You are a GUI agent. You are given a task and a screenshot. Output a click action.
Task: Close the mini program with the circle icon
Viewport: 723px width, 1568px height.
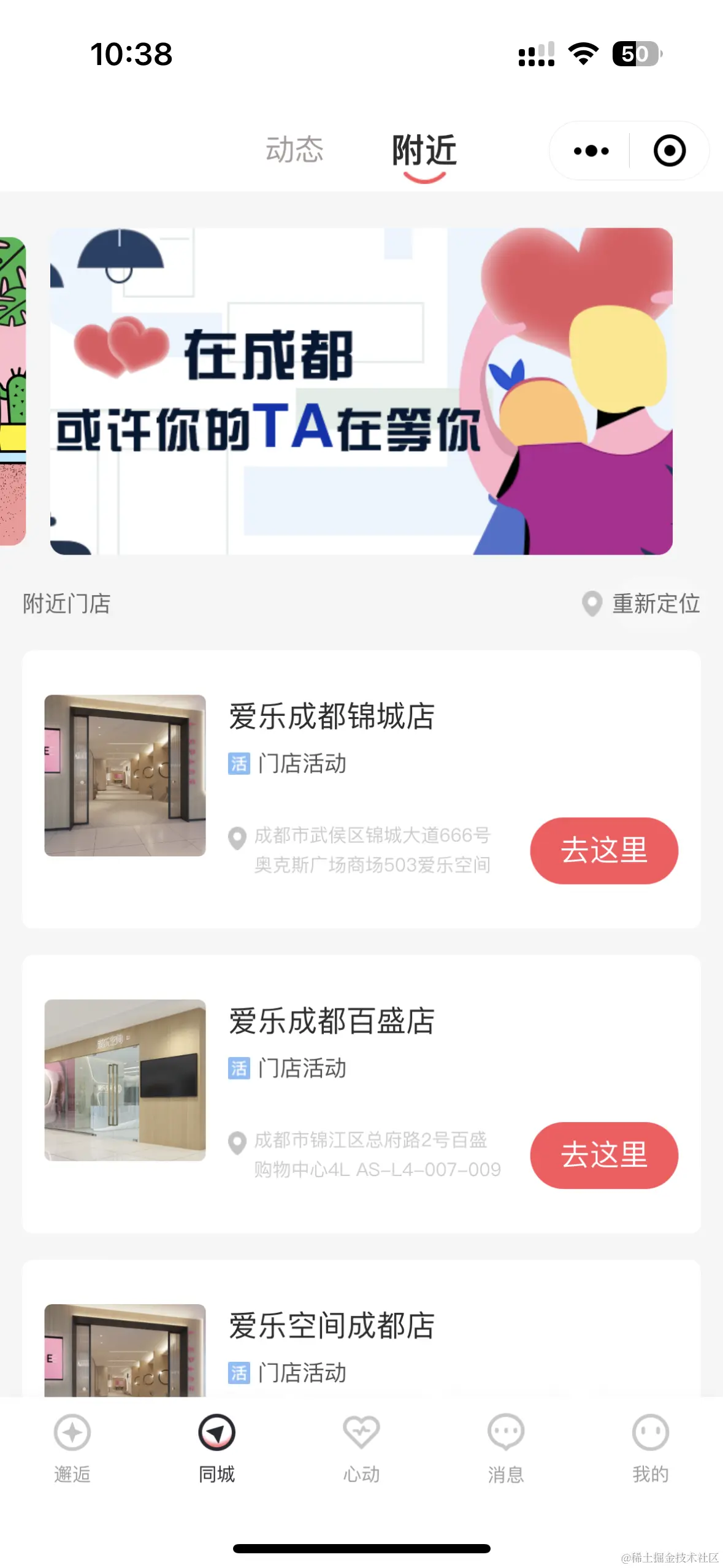(669, 151)
